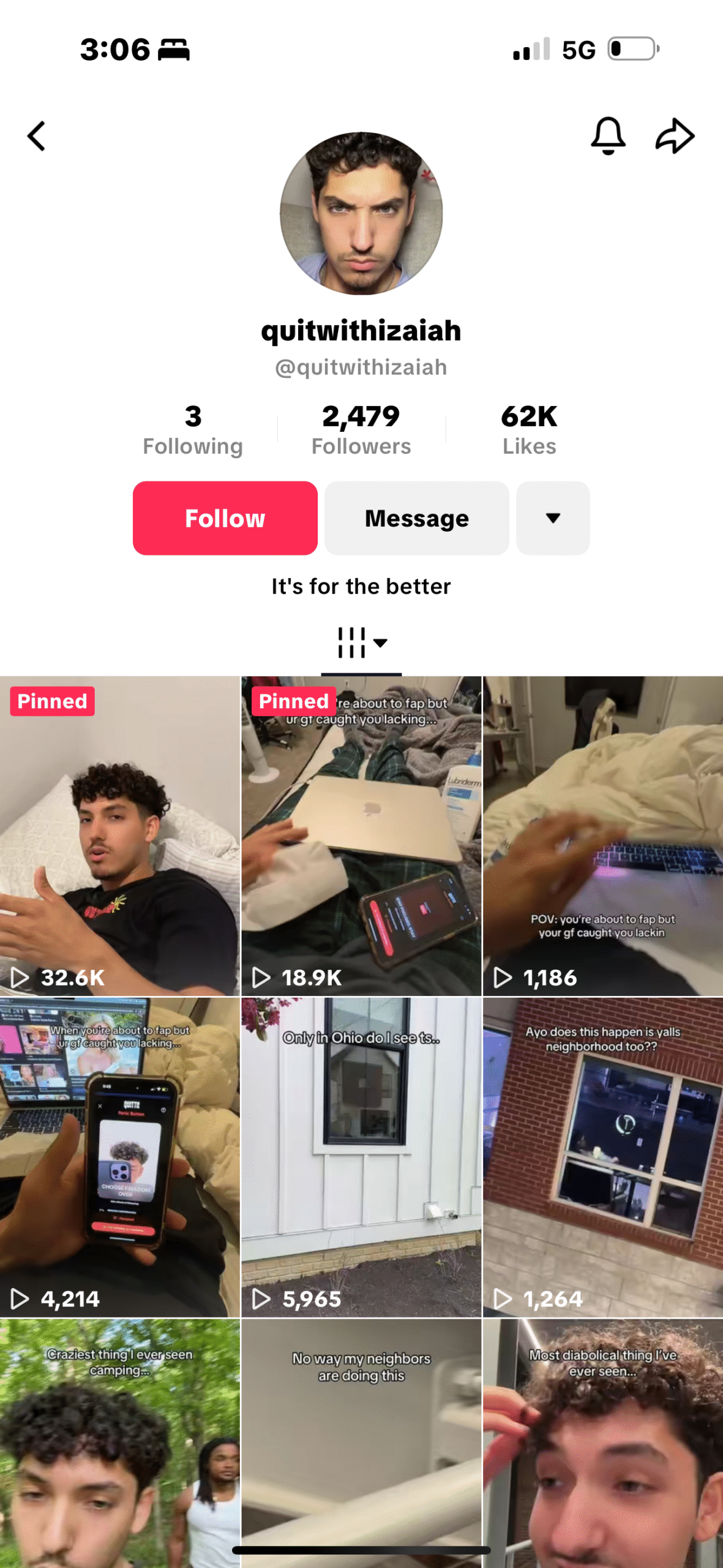Expand suggested accounts dropdown arrow

point(553,518)
